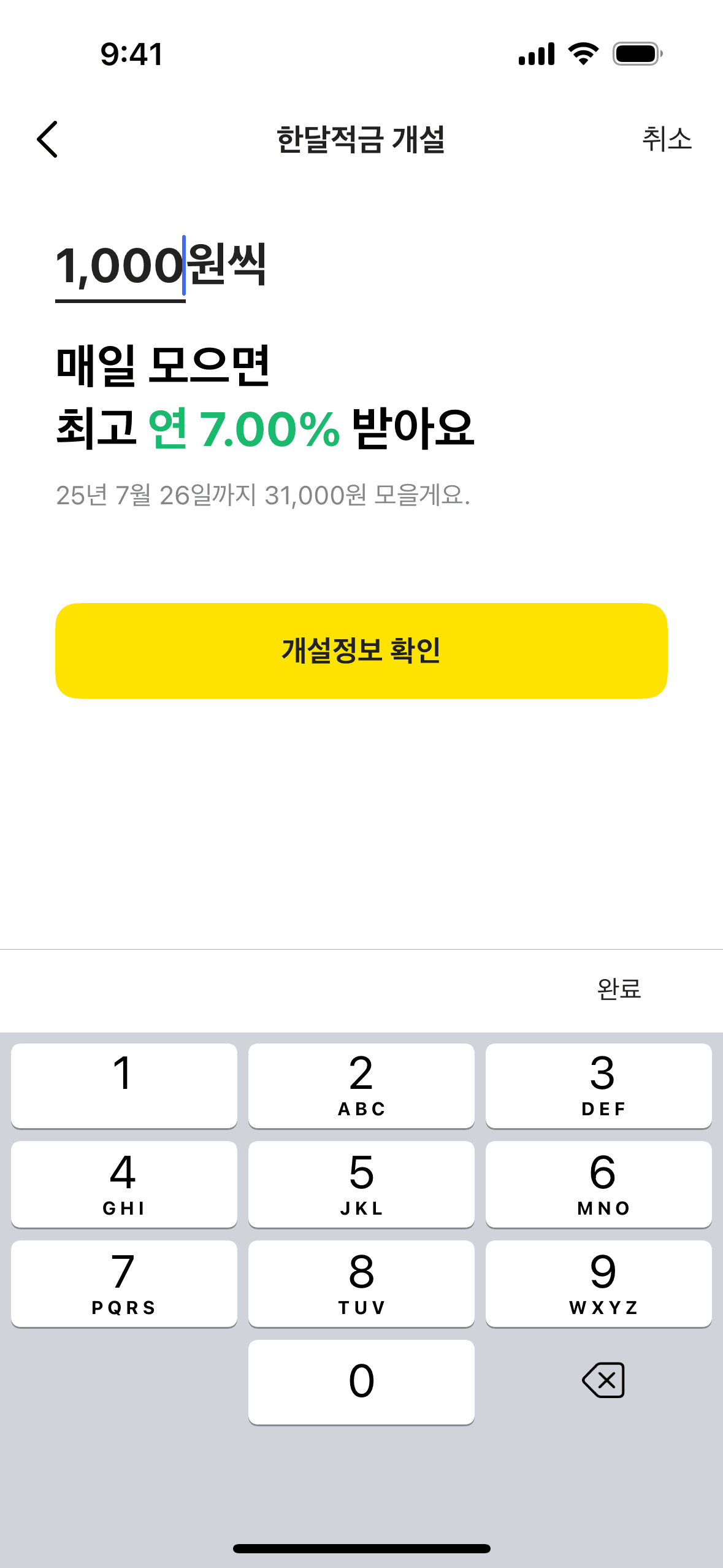Enter digit 3 on the keypad
723x1568 pixels.
coord(599,1085)
